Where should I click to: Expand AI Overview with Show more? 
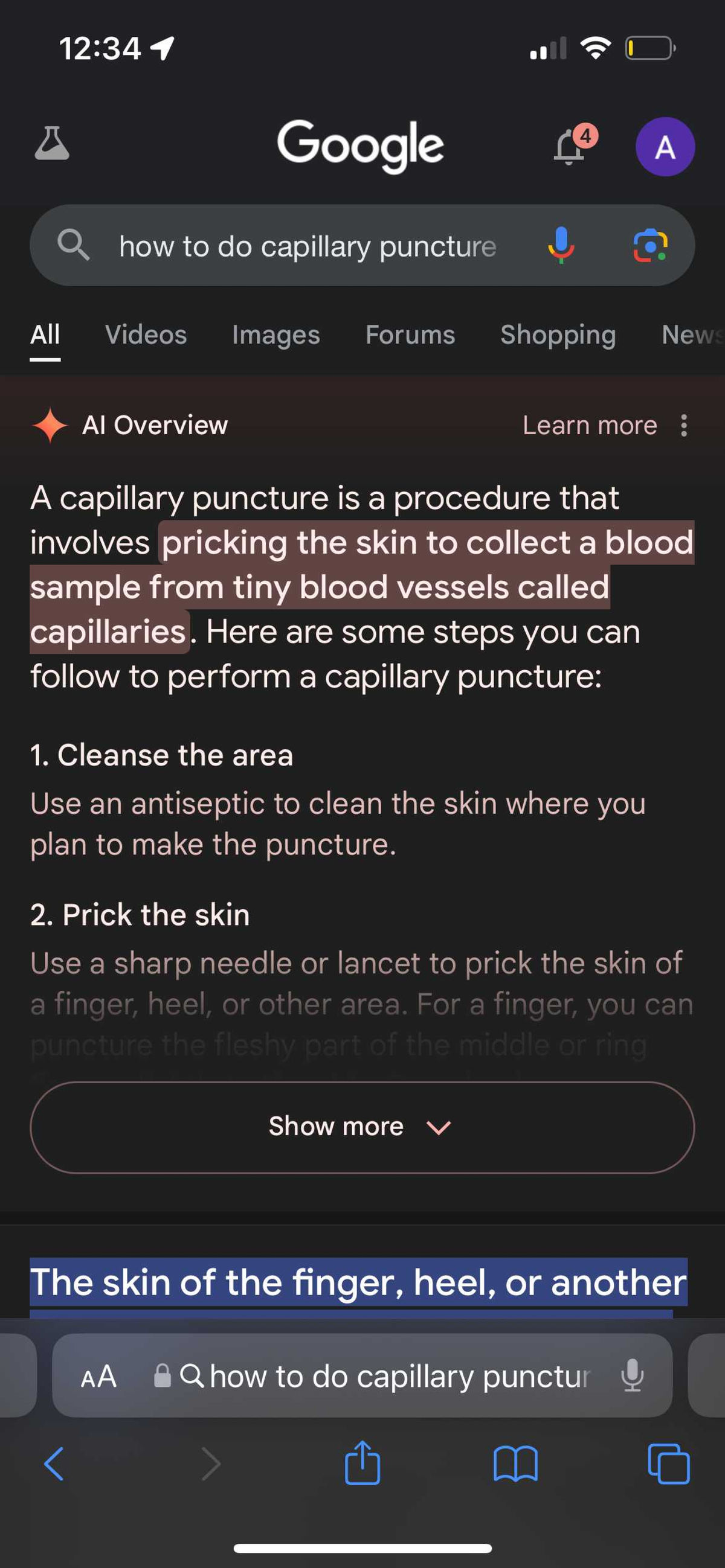[362, 1126]
